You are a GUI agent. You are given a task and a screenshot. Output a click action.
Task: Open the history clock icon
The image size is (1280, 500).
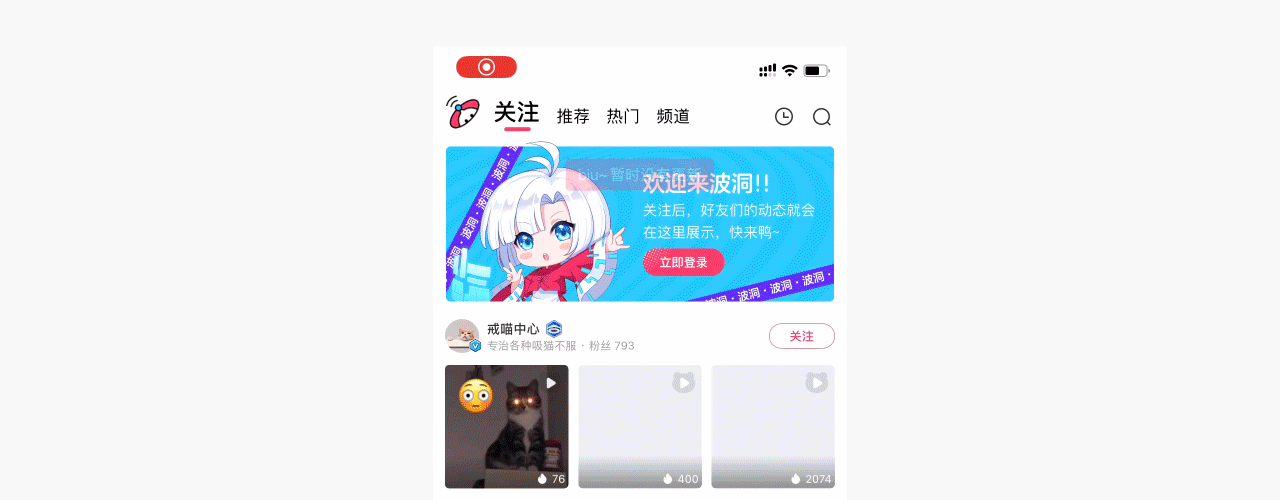click(784, 117)
